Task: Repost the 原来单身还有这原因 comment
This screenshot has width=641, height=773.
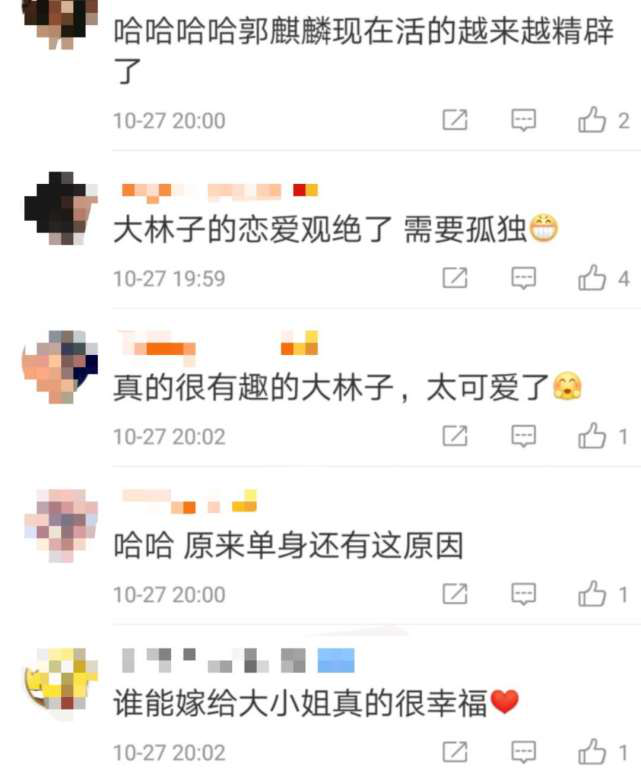Action: tap(455, 594)
